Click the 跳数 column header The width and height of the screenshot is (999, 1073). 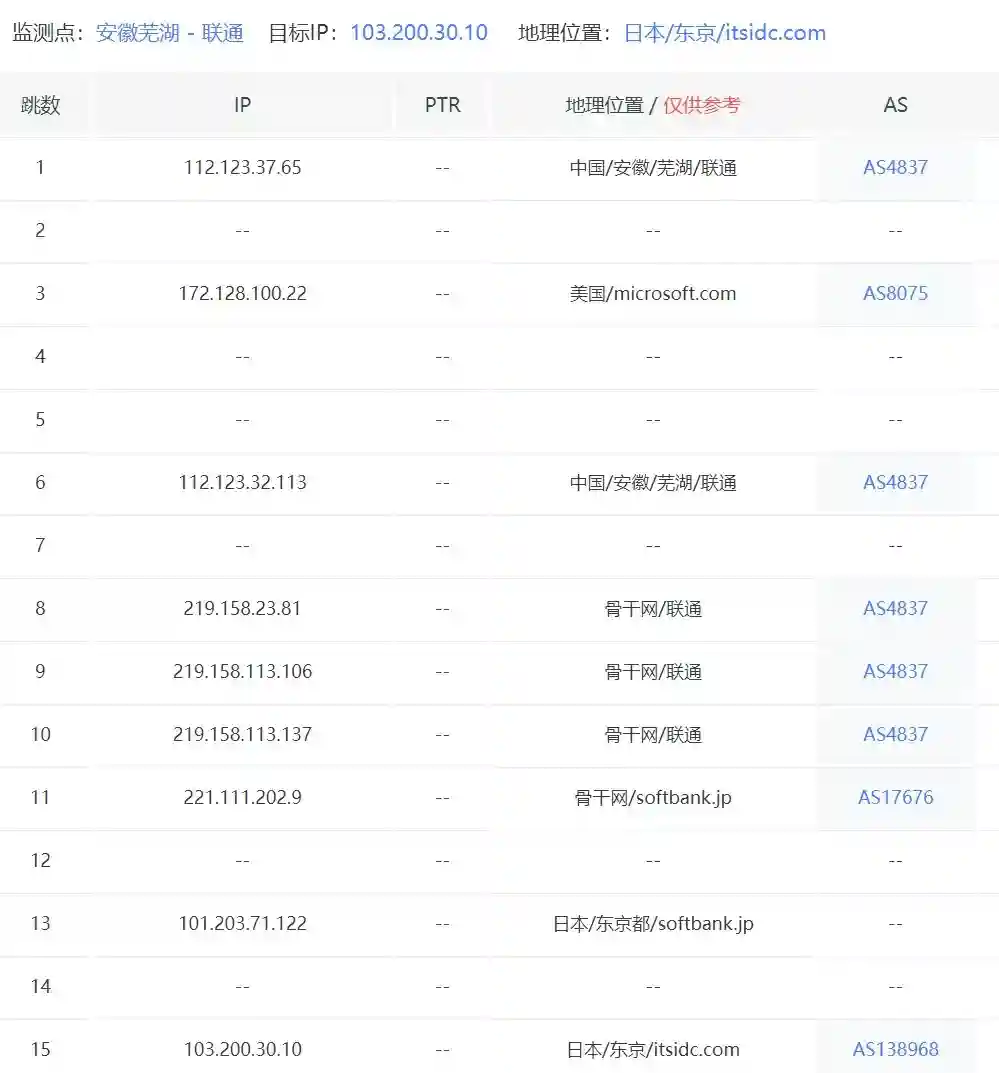pos(40,104)
